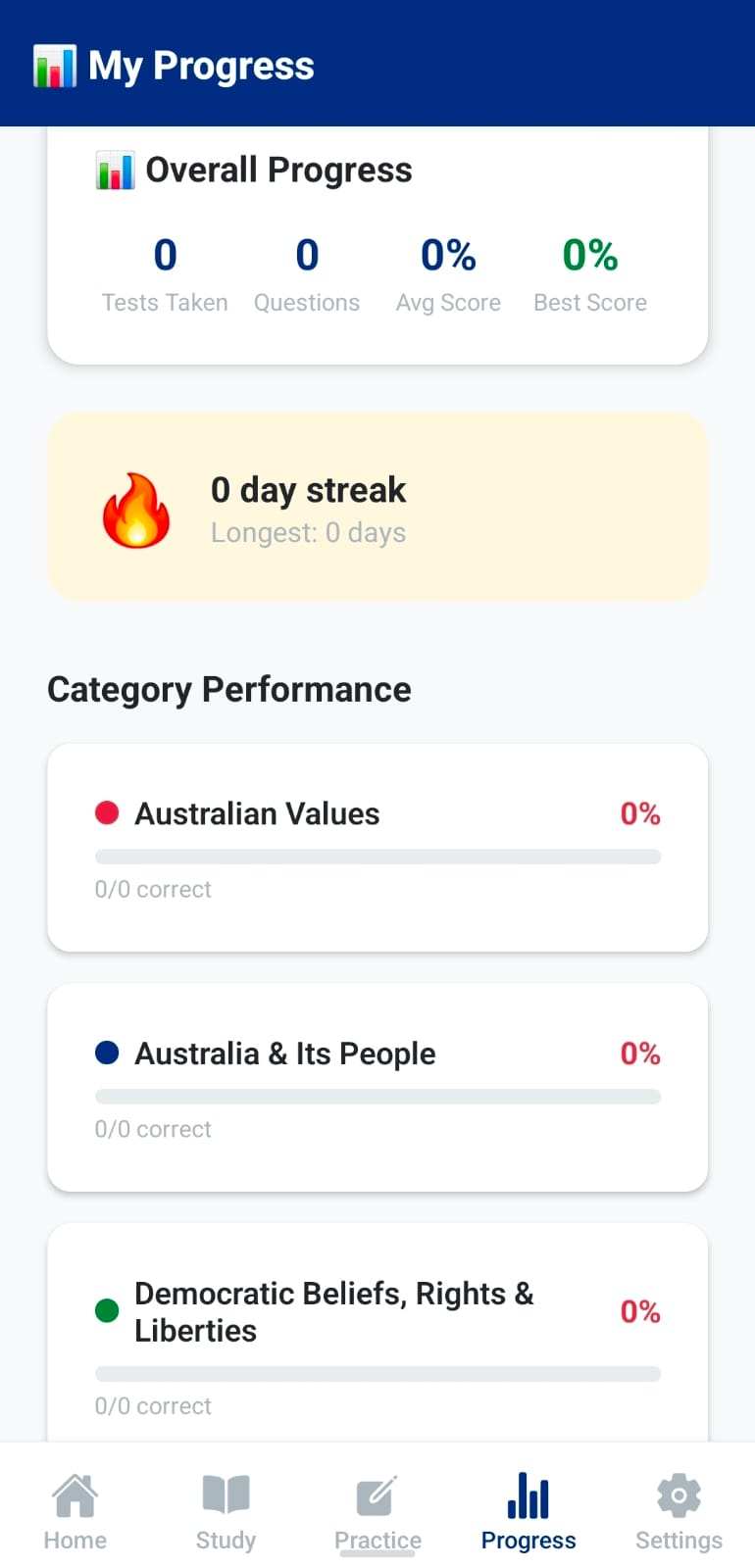Tap the red dot beside Australian Values
Image resolution: width=755 pixels, height=1568 pixels.
pyautogui.click(x=106, y=813)
